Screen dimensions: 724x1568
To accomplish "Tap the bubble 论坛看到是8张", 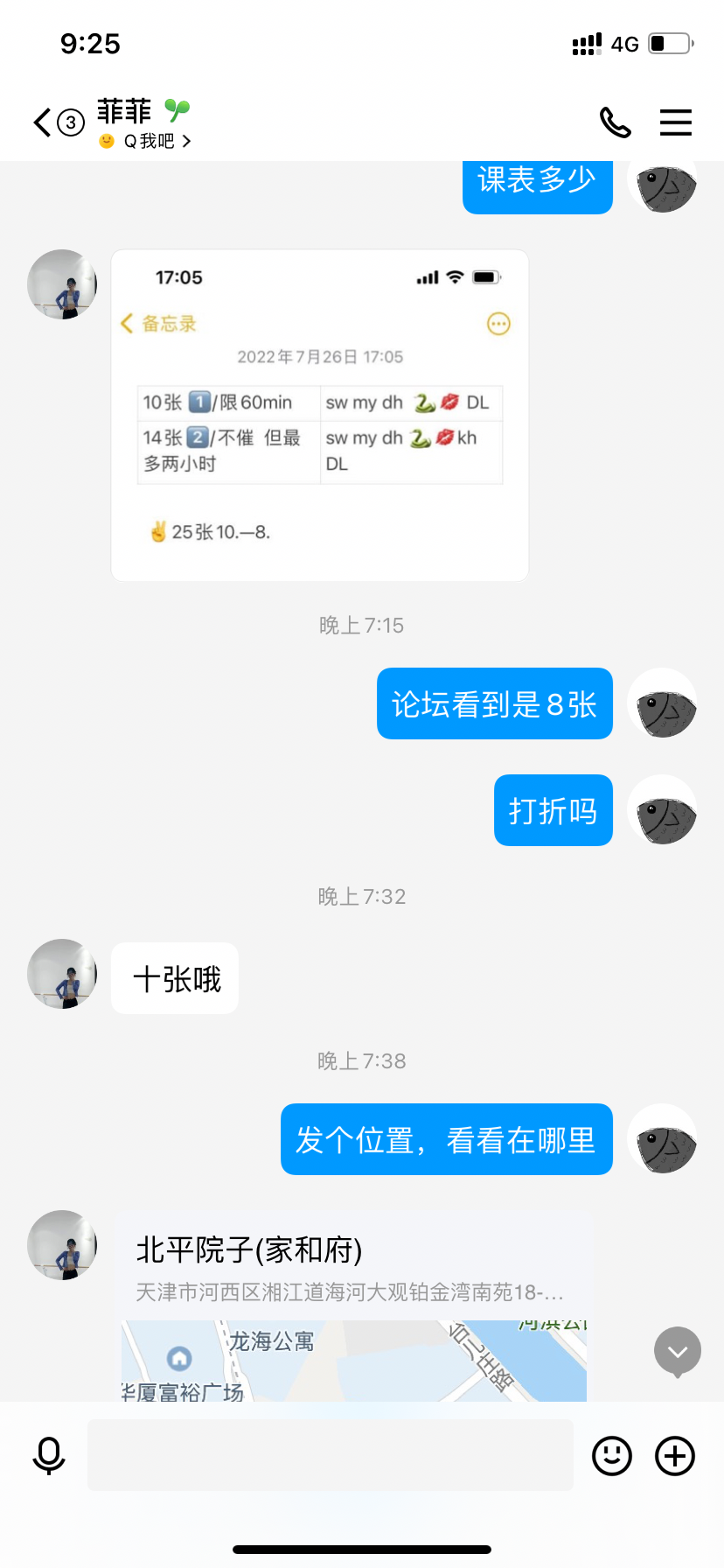I will pos(494,703).
